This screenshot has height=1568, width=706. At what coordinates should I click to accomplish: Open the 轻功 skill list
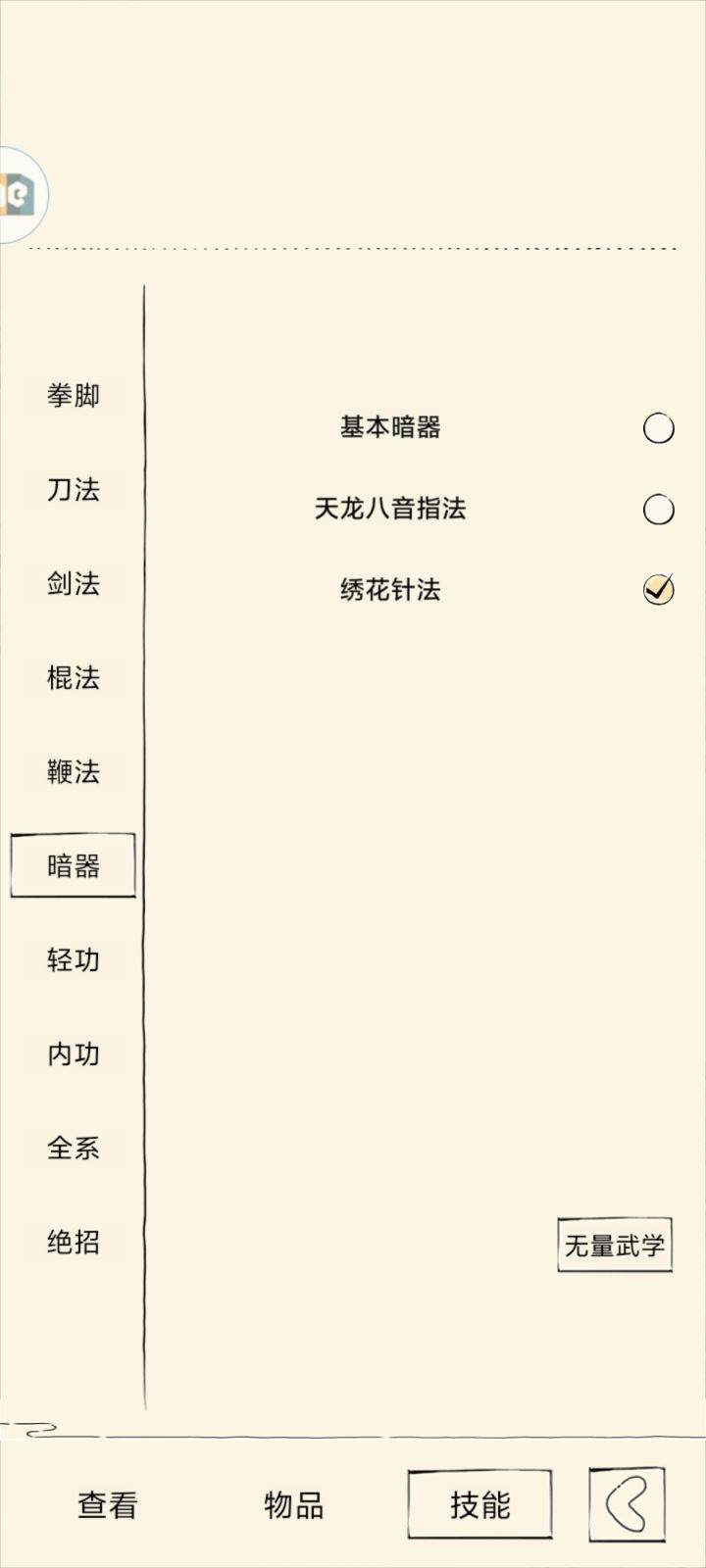click(74, 960)
